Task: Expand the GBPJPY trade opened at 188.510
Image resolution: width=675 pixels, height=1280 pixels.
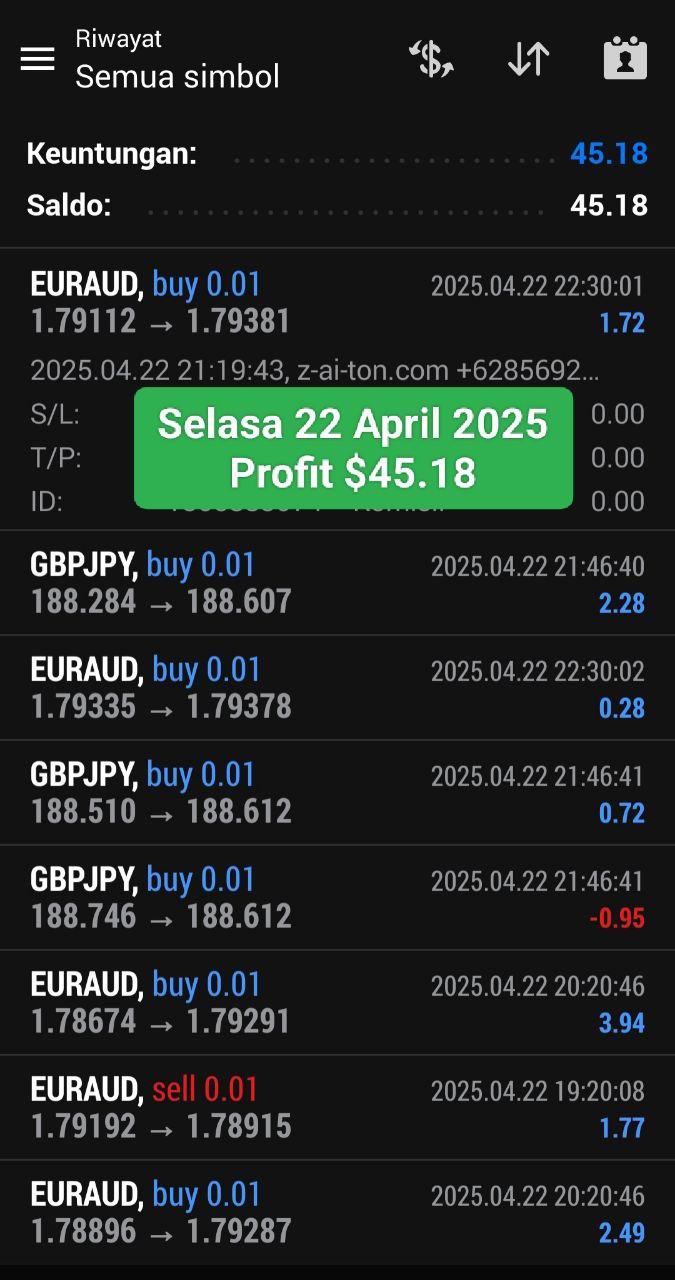Action: [337, 793]
